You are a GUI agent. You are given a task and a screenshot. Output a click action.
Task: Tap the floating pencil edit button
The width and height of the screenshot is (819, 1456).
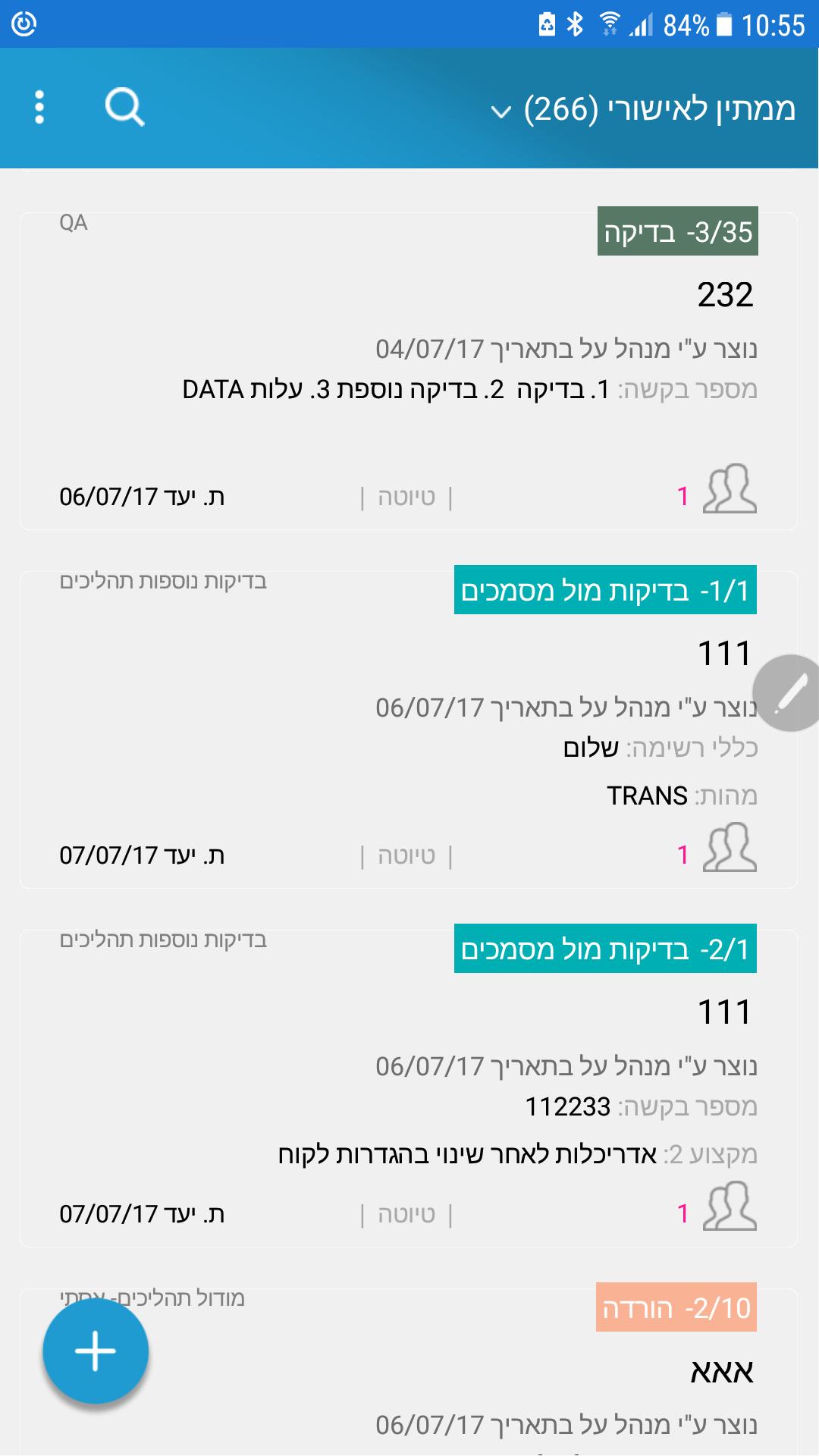pyautogui.click(x=789, y=692)
